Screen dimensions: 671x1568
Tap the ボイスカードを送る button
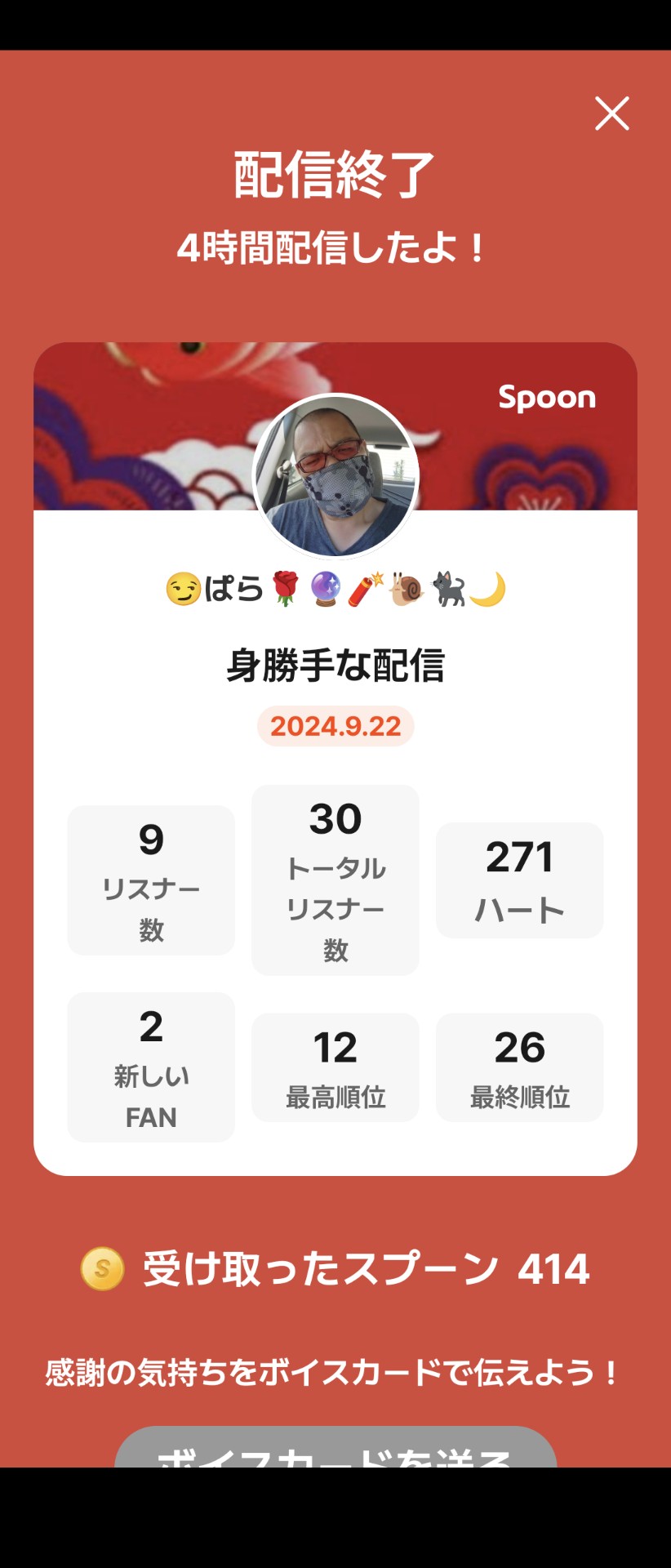coord(335,1449)
